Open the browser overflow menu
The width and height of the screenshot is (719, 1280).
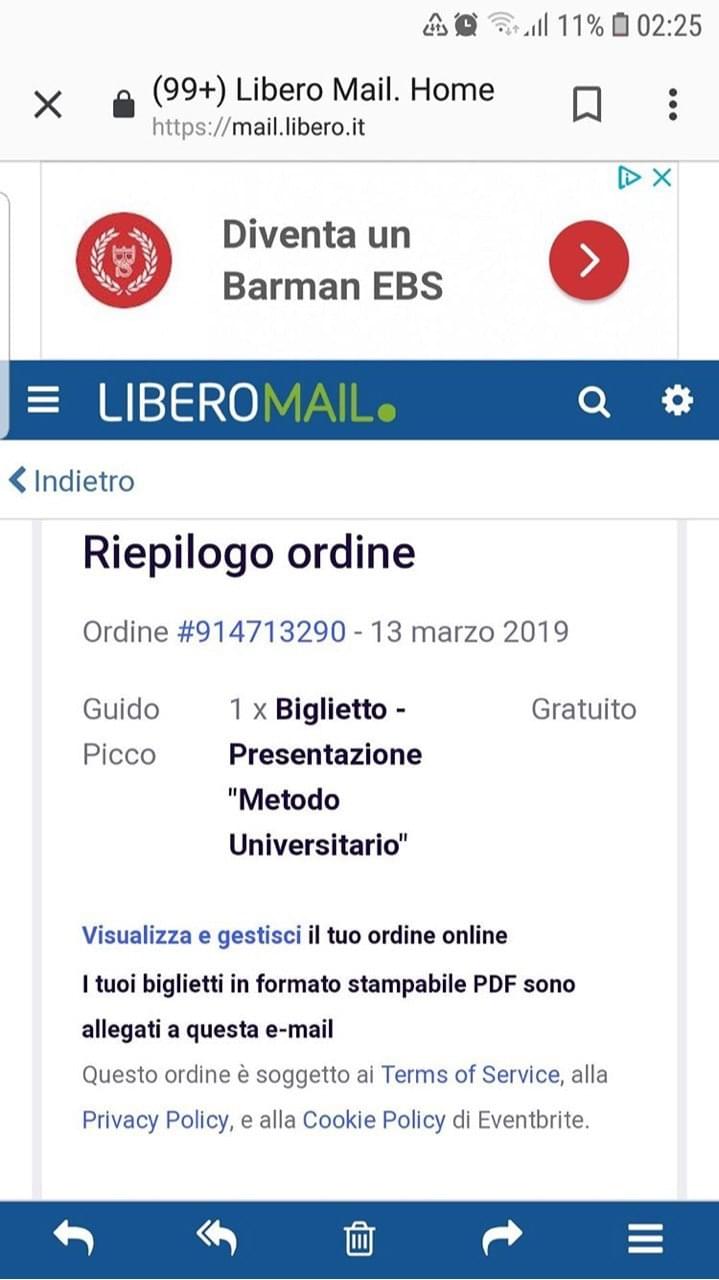[x=673, y=104]
